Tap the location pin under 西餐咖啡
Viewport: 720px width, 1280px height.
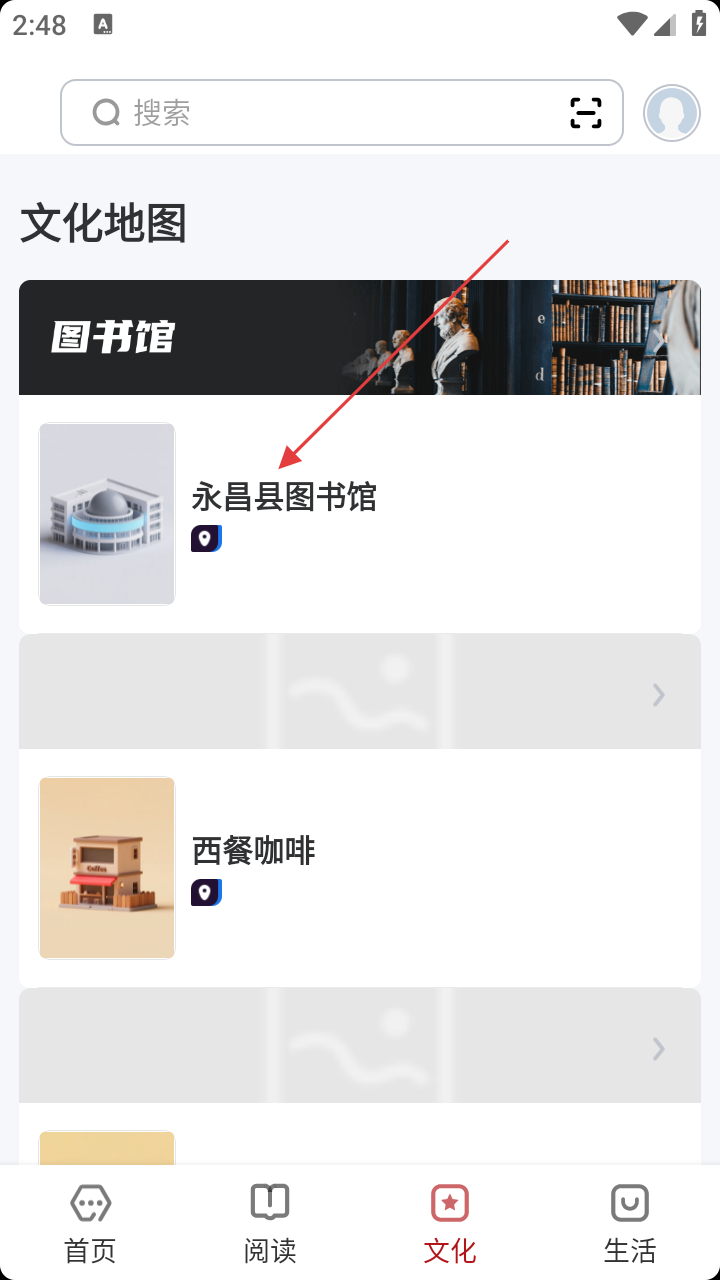coord(206,893)
